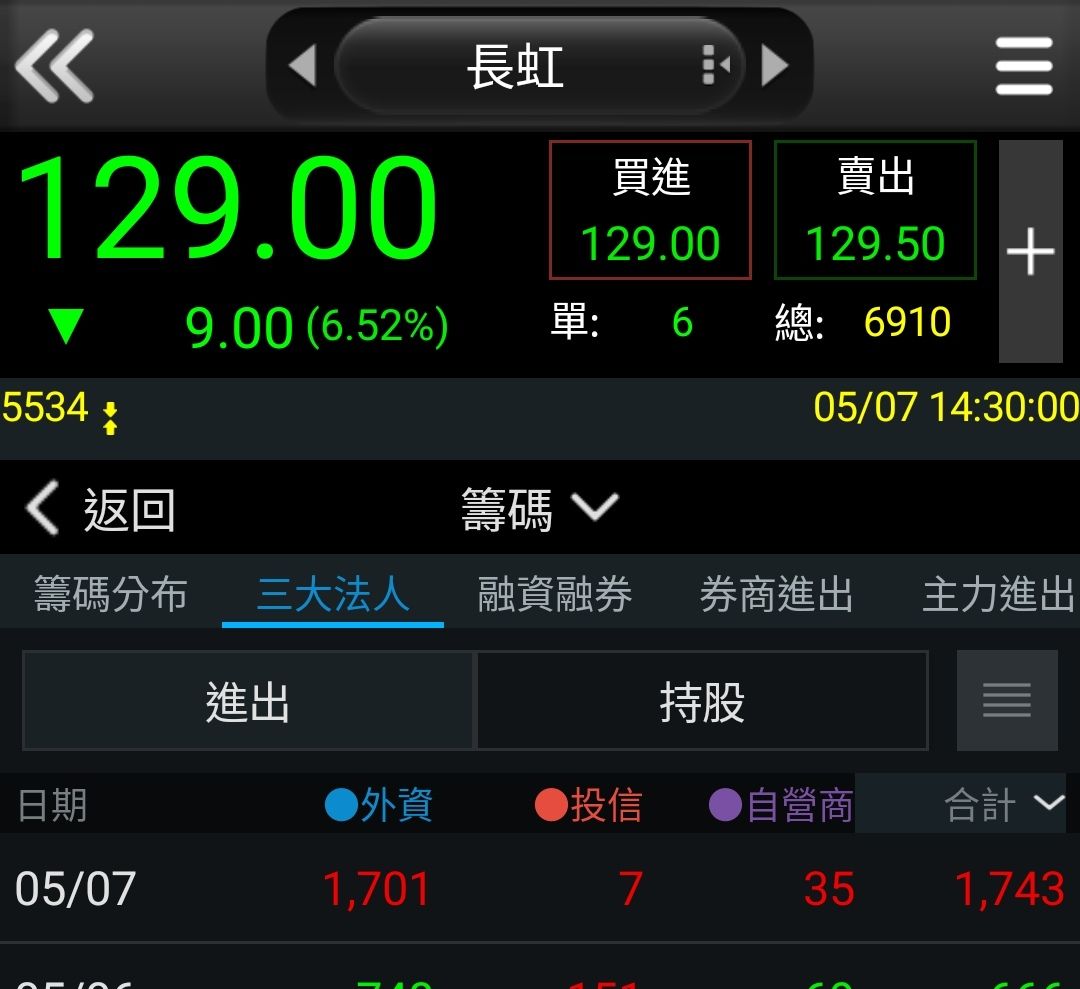This screenshot has height=989, width=1080.
Task: Go back with the double-chevron icon
Action: click(x=55, y=65)
